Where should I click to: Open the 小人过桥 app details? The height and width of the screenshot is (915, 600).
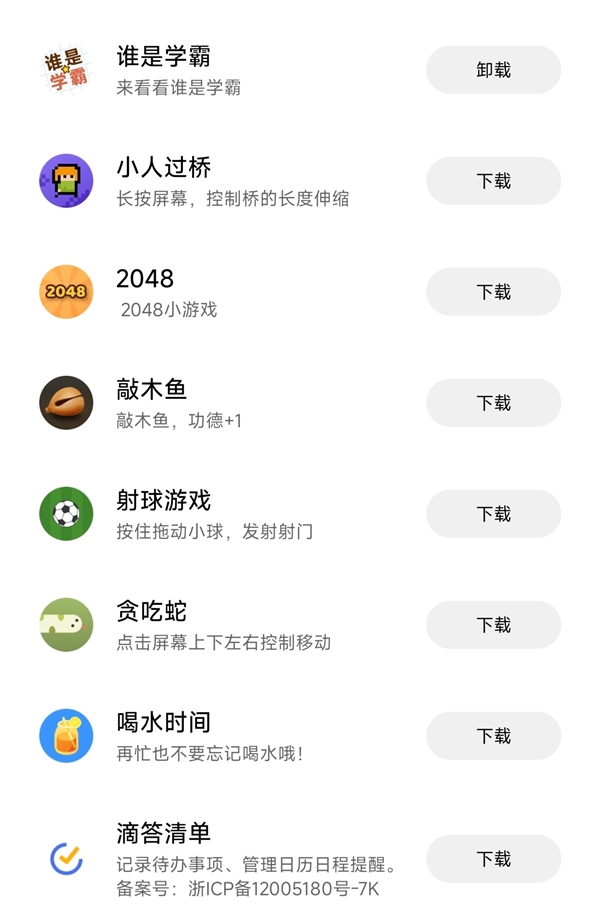tap(164, 168)
